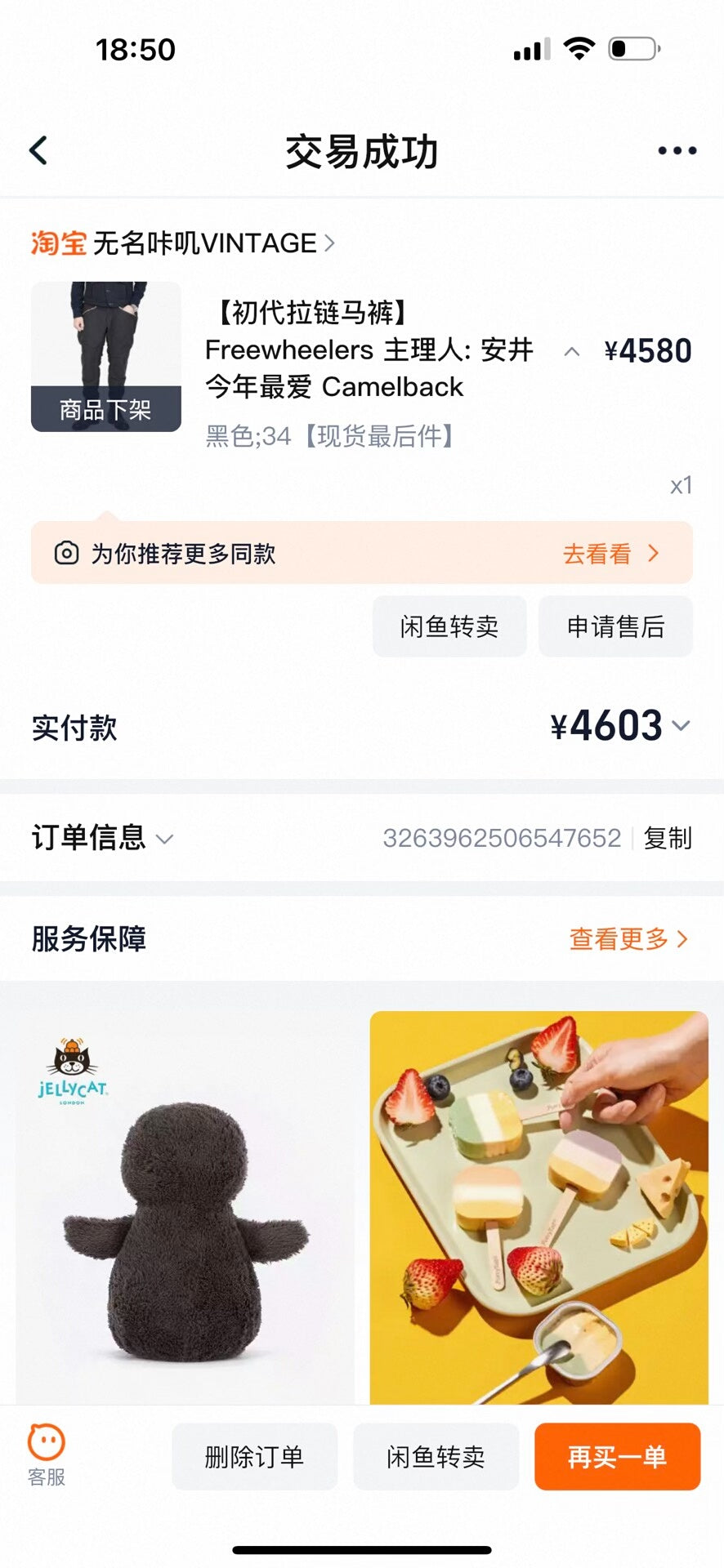724x1568 pixels.
Task: Open the 无名咔叽VINTAGE store page
Action: 204,243
